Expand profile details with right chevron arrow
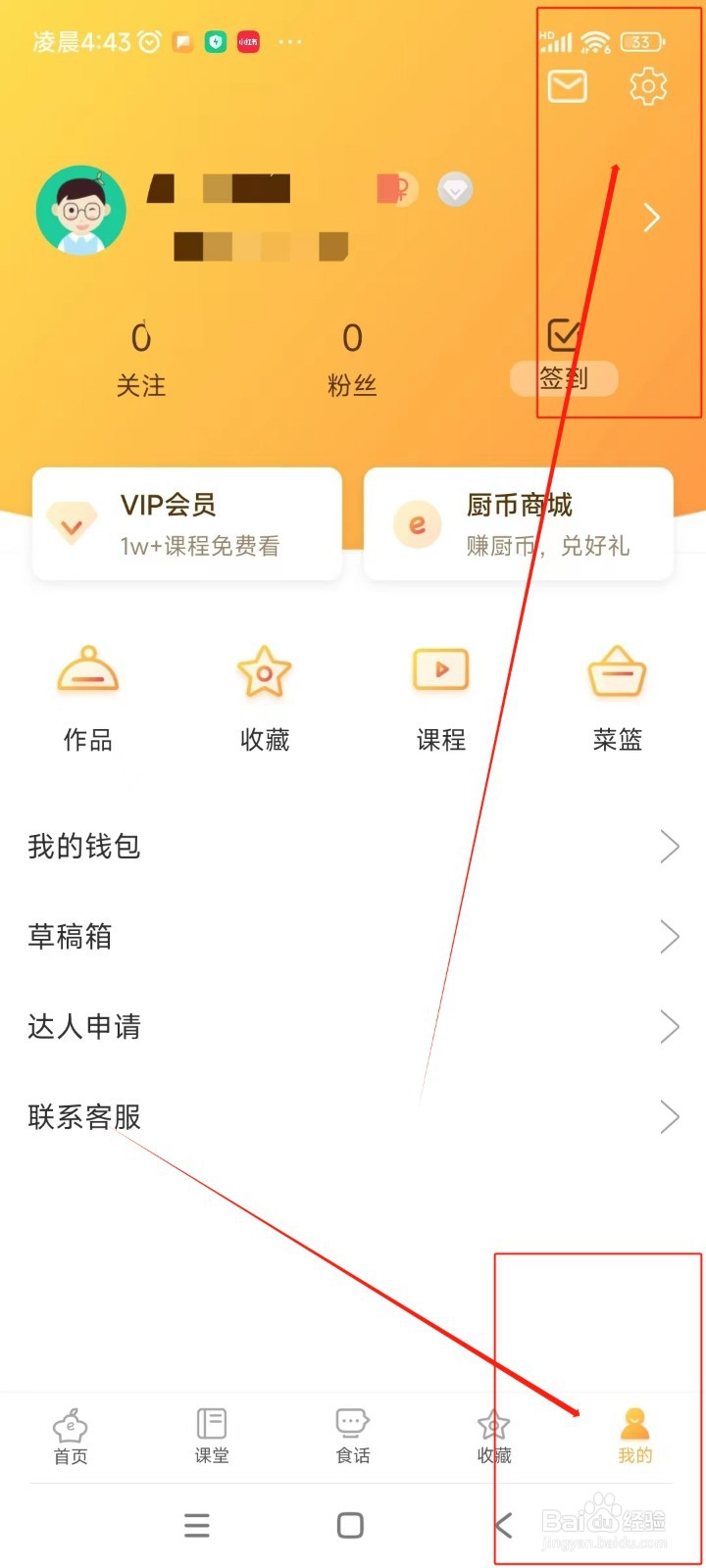 [651, 218]
